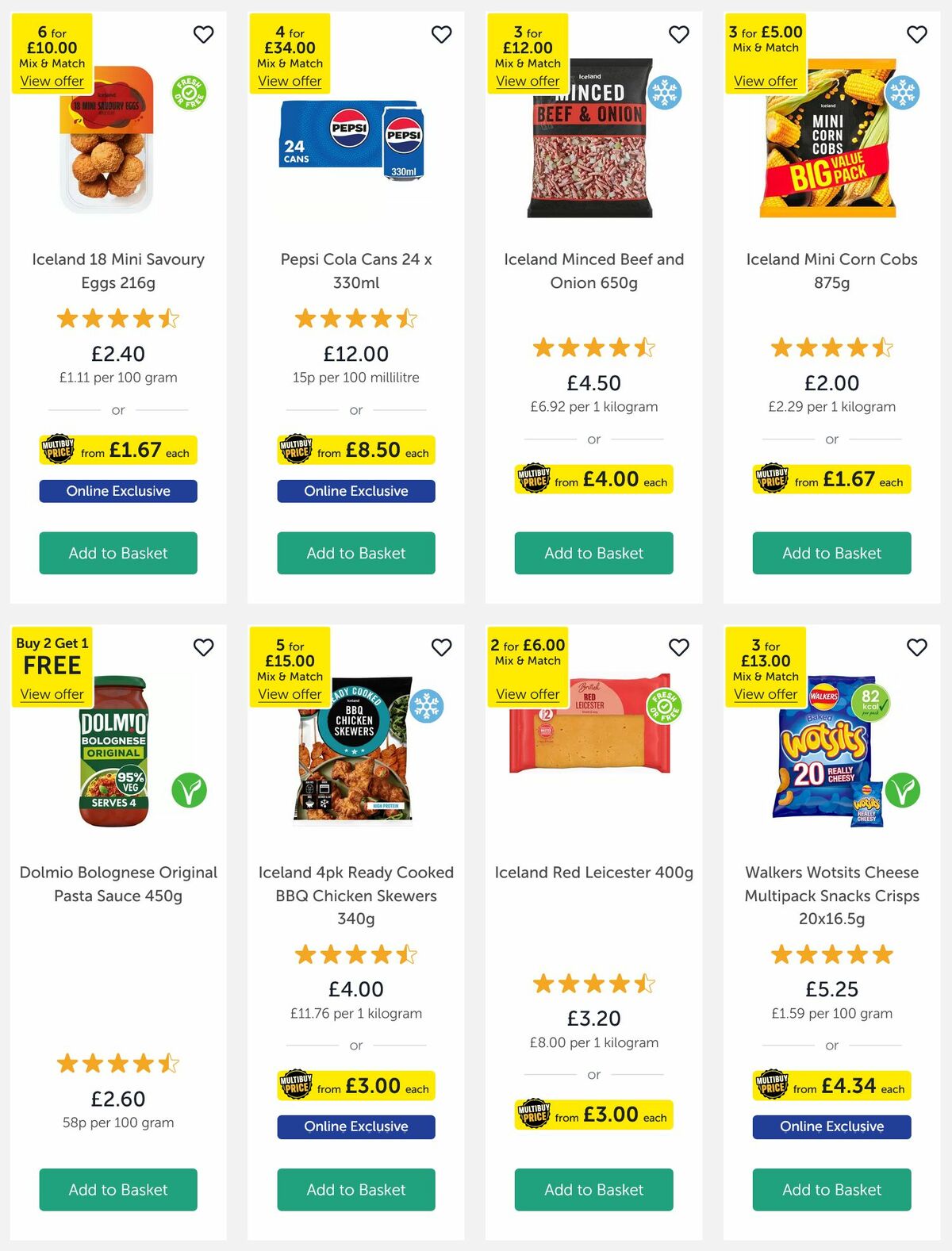Toggle the favourite heart on Walkers Wotsits
The width and height of the screenshot is (952, 1251).
(x=917, y=647)
